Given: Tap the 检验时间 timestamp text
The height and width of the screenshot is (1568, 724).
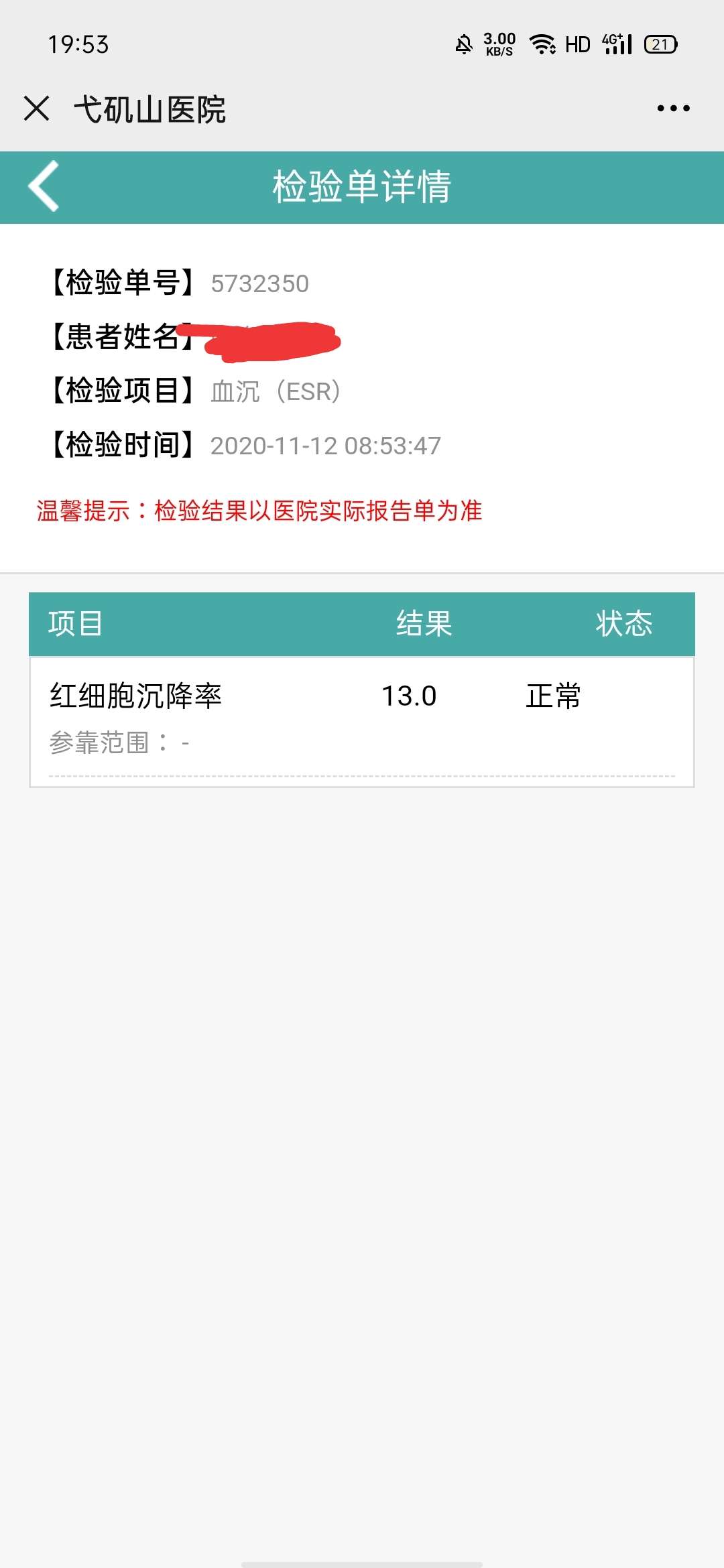Looking at the screenshot, I should 324,444.
